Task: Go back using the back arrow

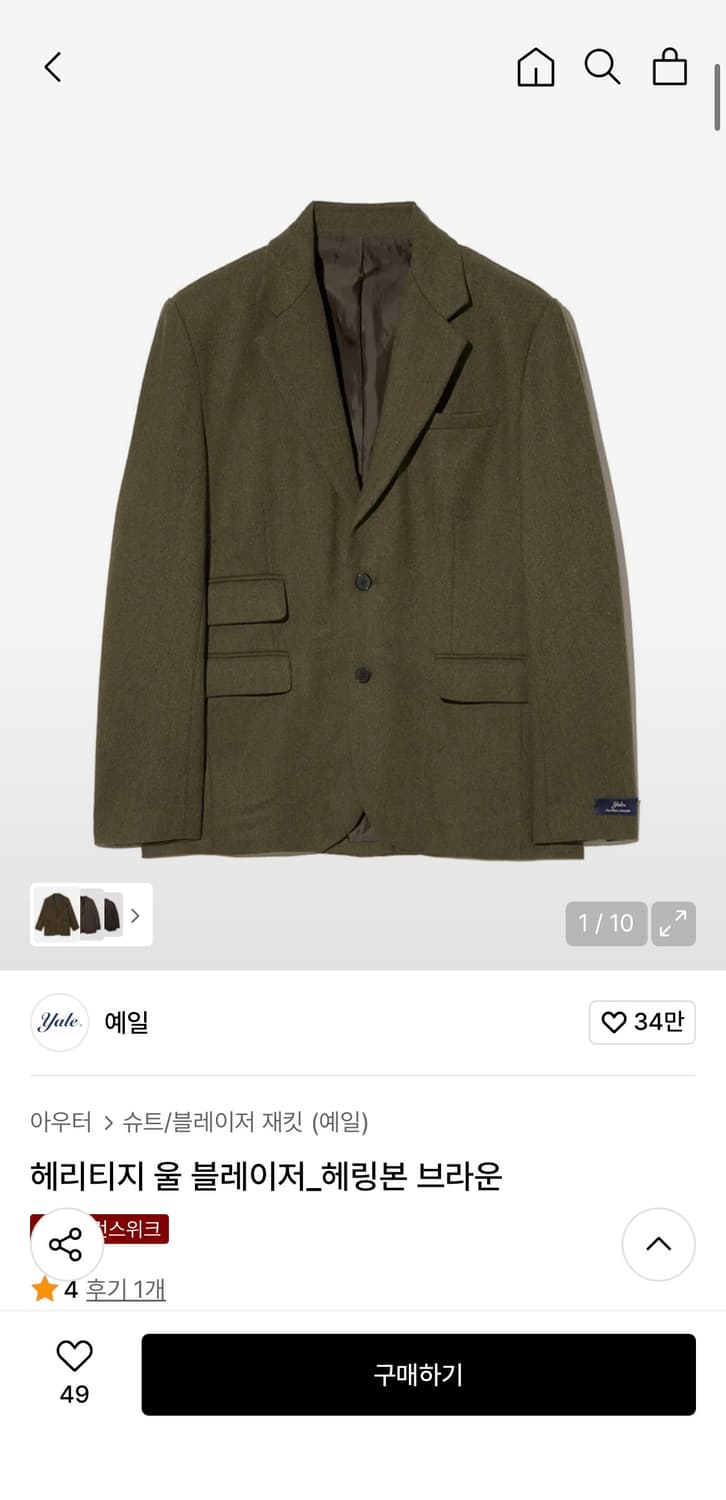Action: [52, 68]
